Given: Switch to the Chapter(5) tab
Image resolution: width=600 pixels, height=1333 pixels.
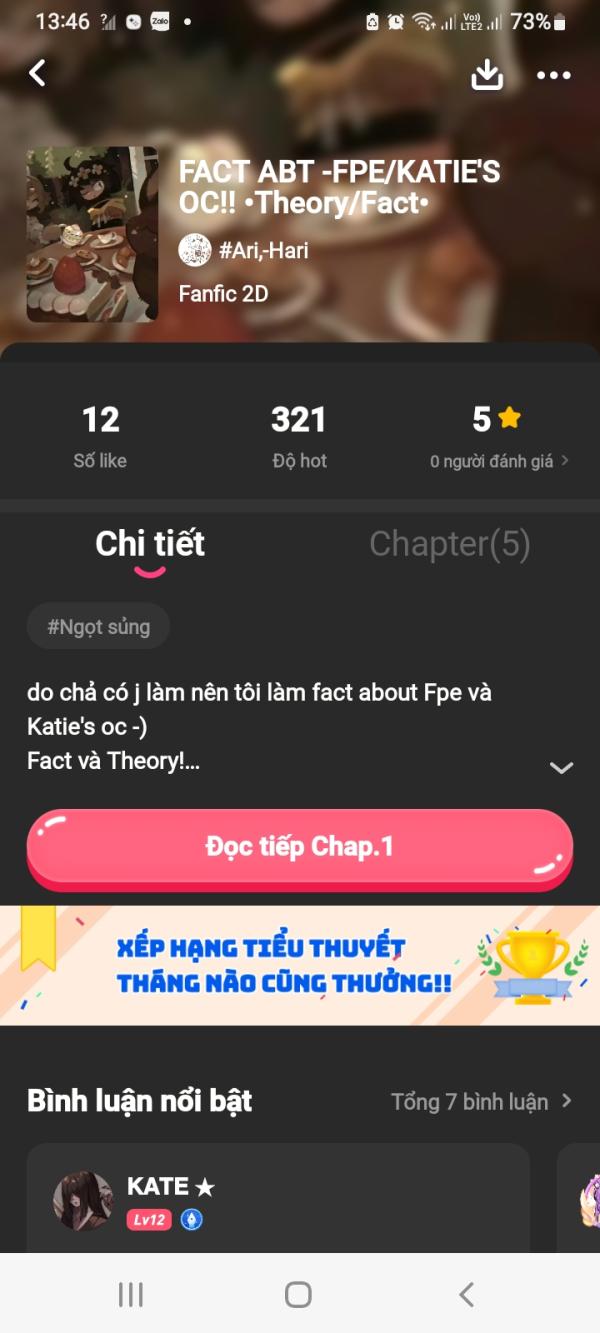Looking at the screenshot, I should (x=449, y=544).
